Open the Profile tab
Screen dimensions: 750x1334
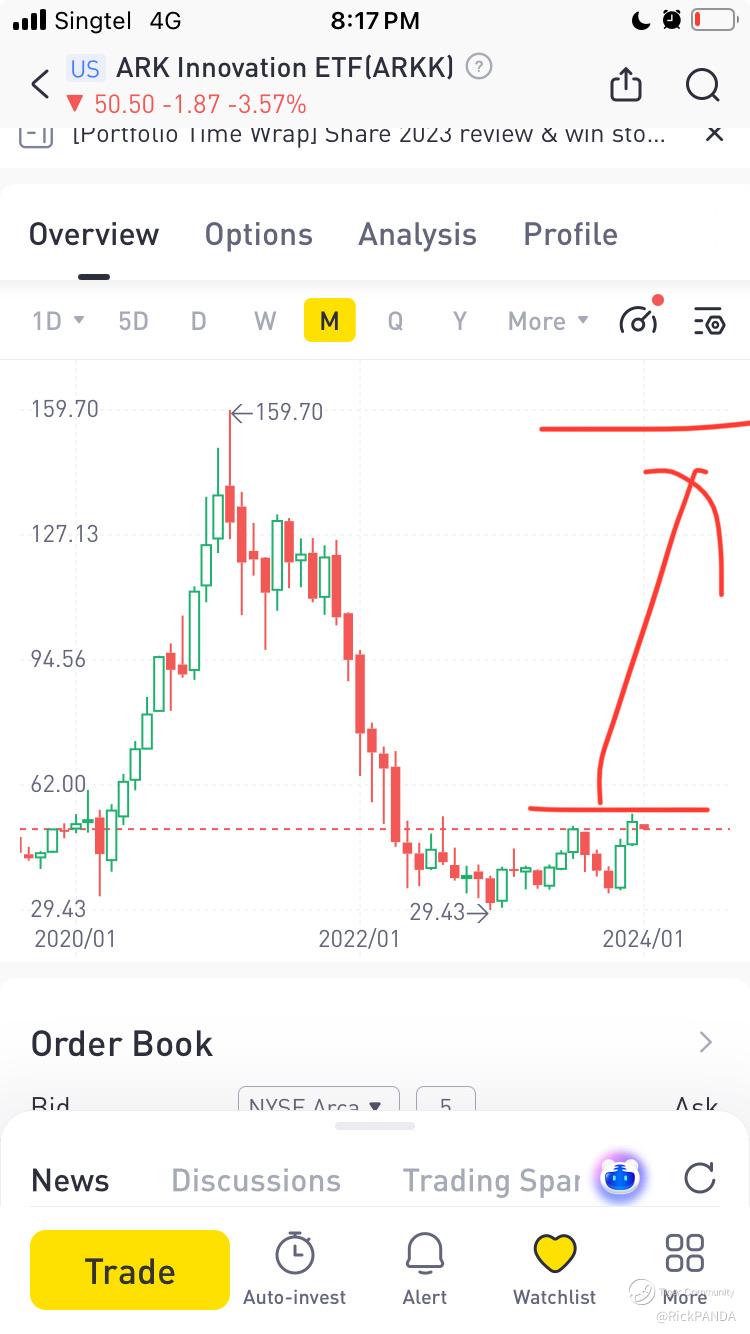pos(570,235)
